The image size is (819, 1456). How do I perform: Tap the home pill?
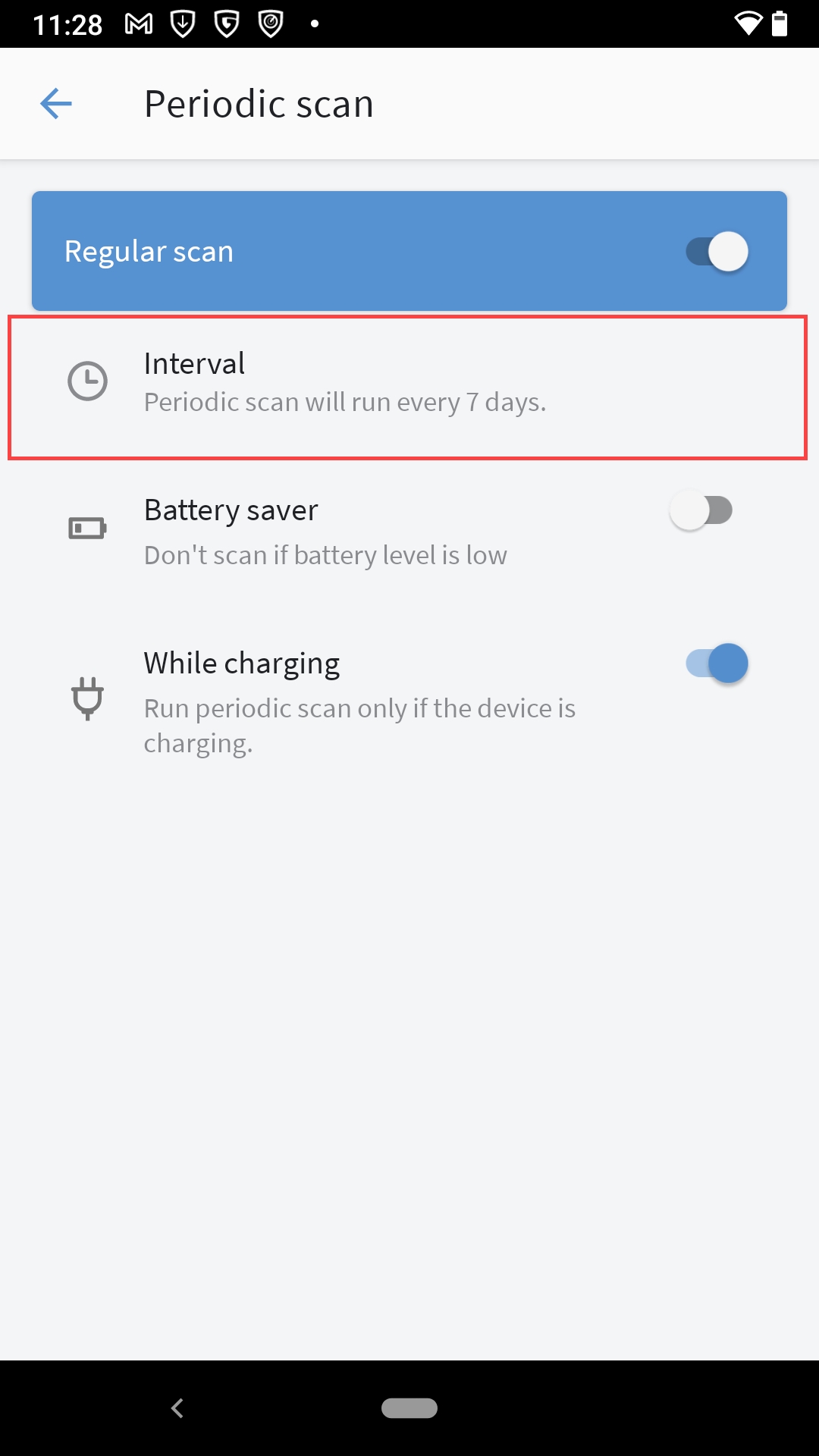click(409, 1408)
